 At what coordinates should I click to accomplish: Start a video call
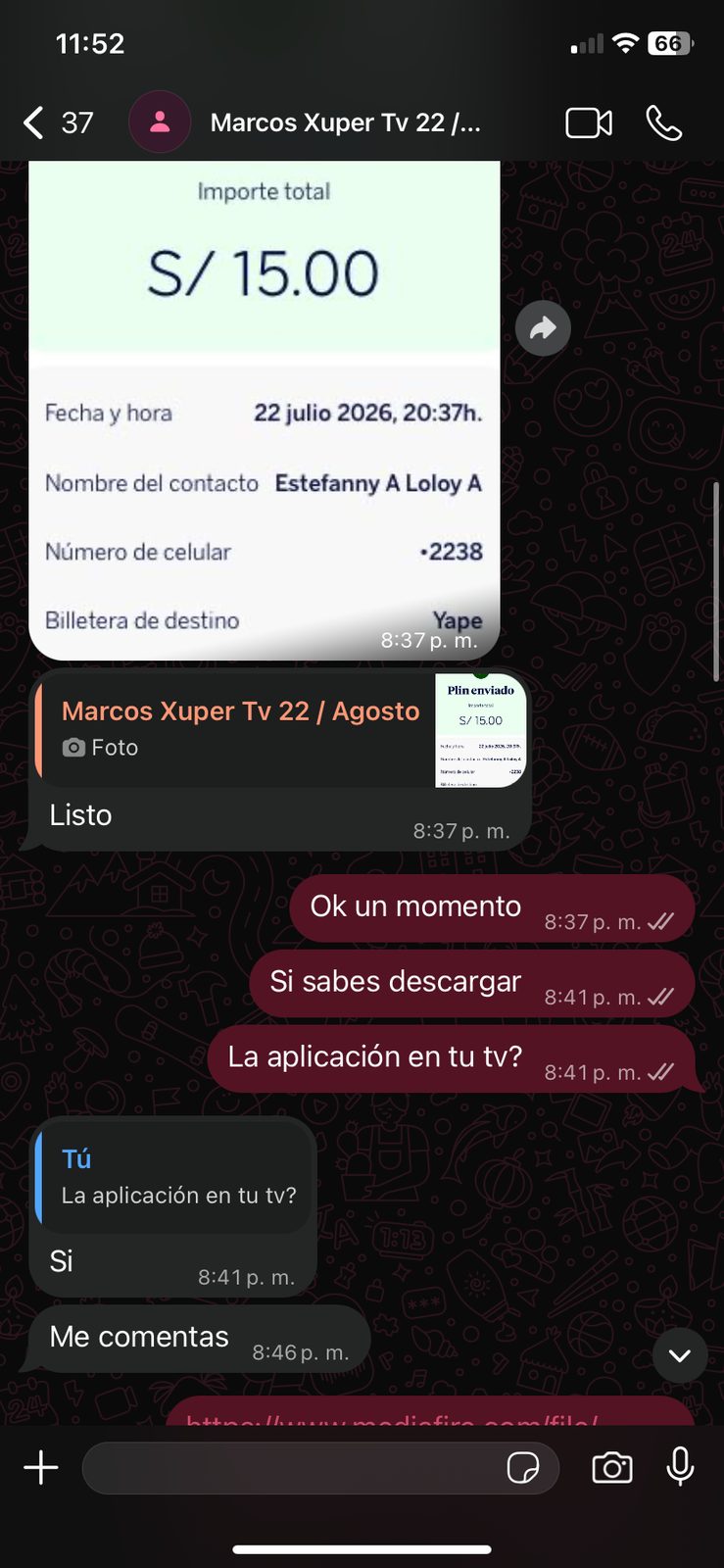589,122
